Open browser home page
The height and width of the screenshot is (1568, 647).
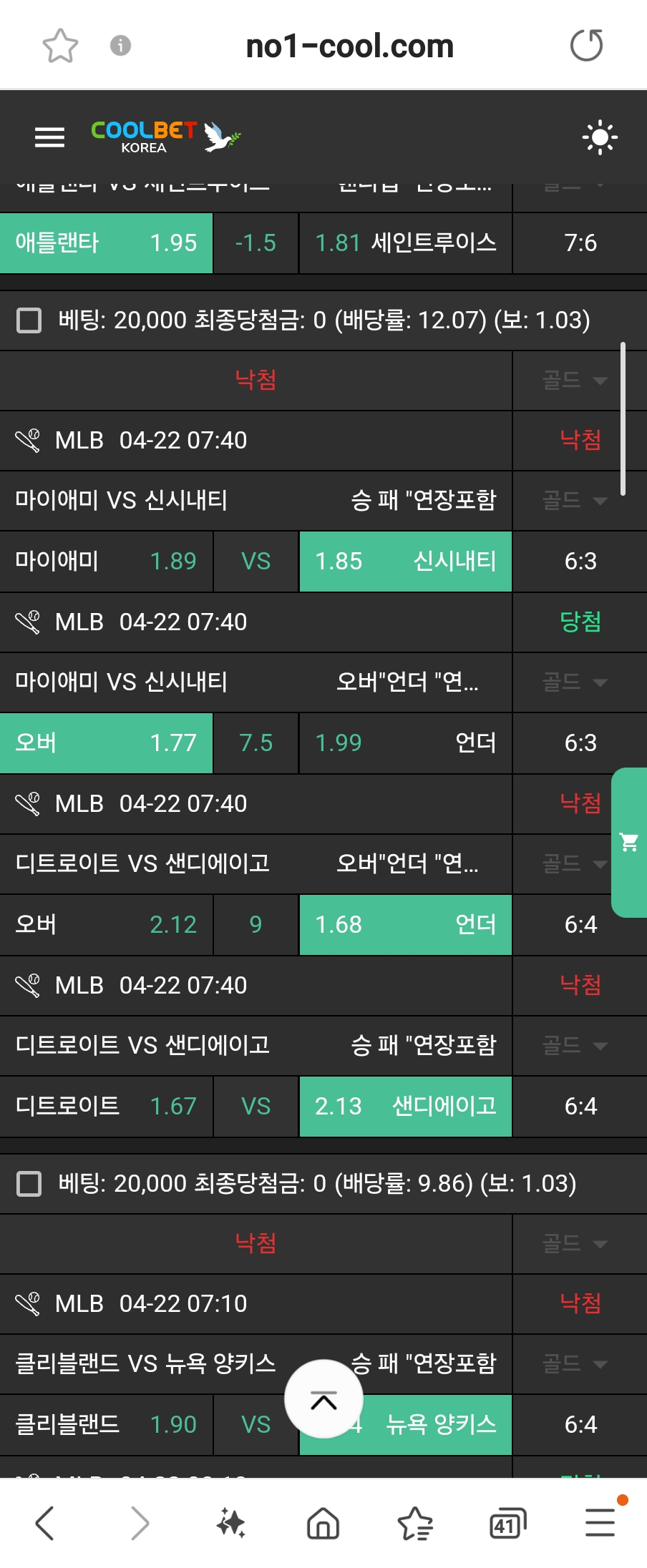(323, 1522)
